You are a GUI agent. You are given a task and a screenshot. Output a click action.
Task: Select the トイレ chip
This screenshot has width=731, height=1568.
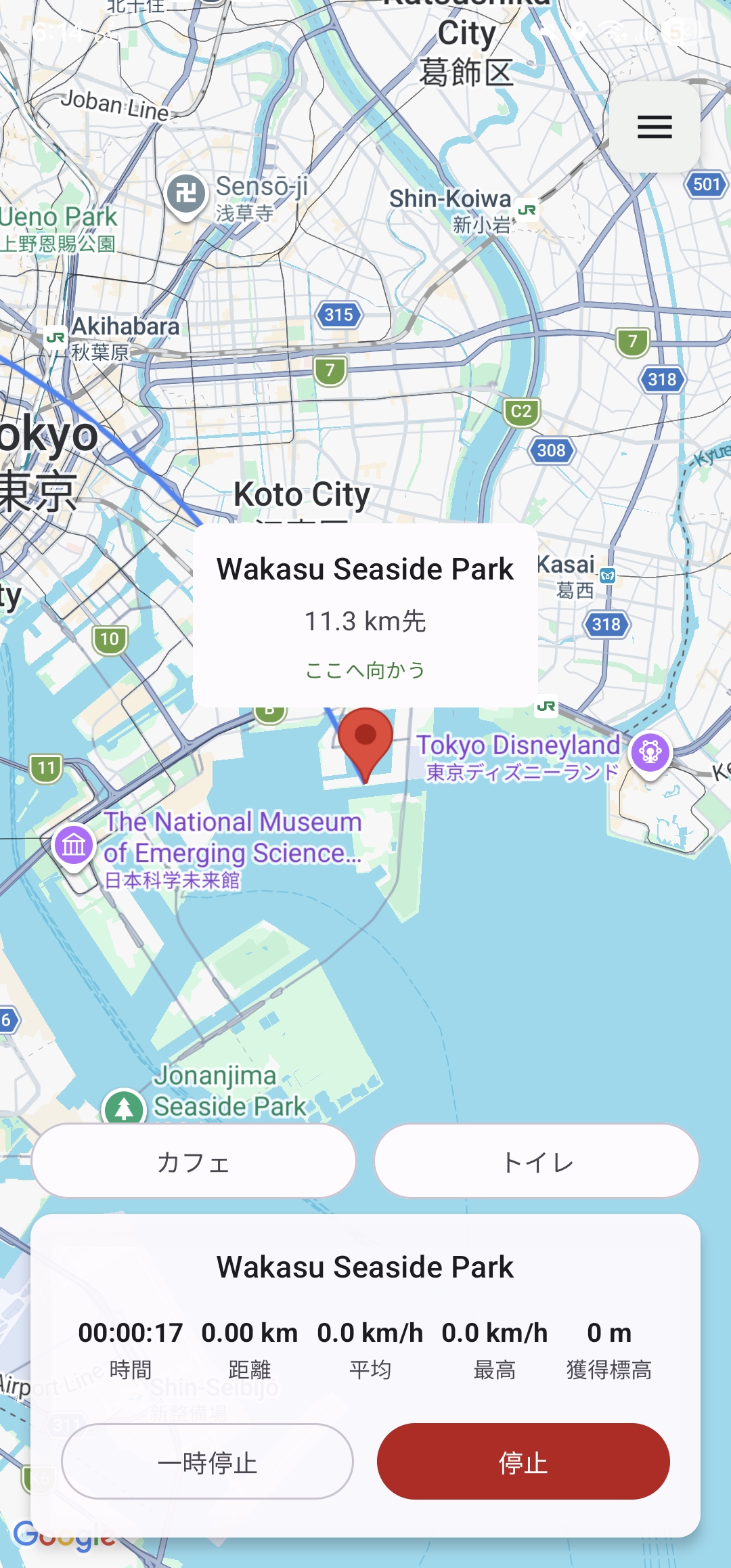(536, 1162)
